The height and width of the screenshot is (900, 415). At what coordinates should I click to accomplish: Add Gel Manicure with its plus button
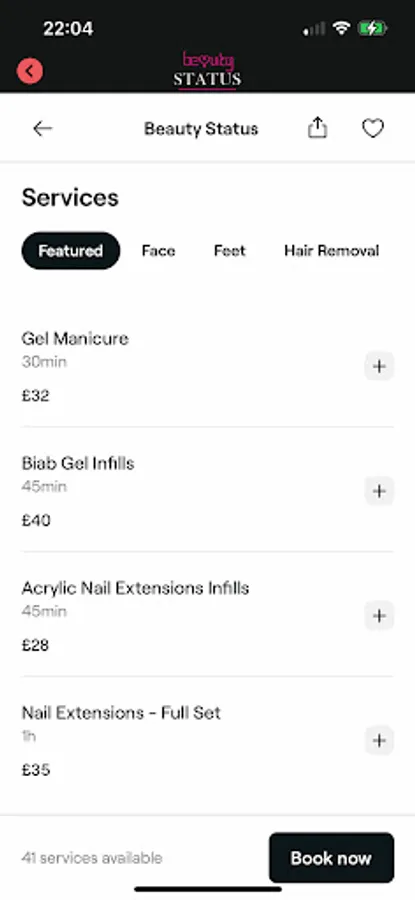click(379, 366)
